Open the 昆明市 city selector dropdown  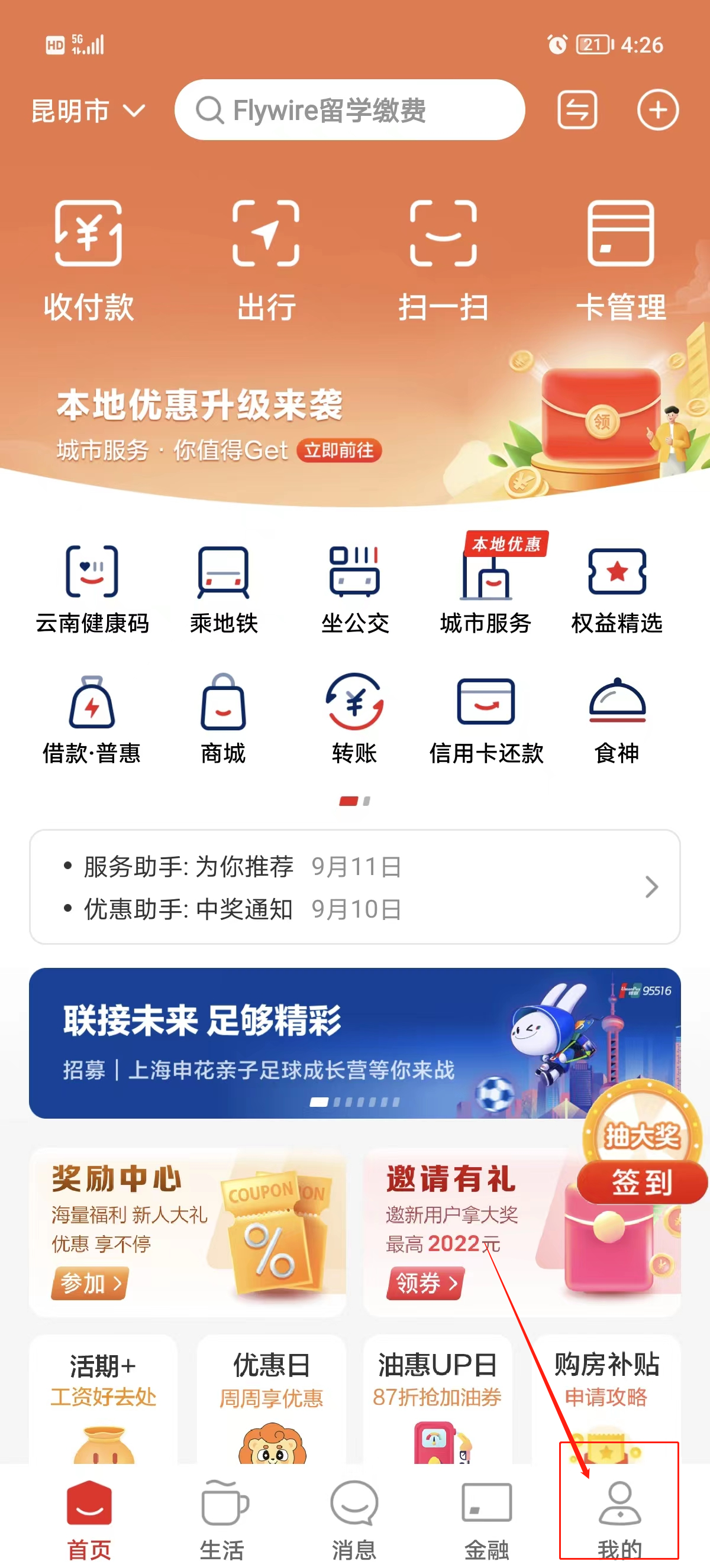point(88,111)
